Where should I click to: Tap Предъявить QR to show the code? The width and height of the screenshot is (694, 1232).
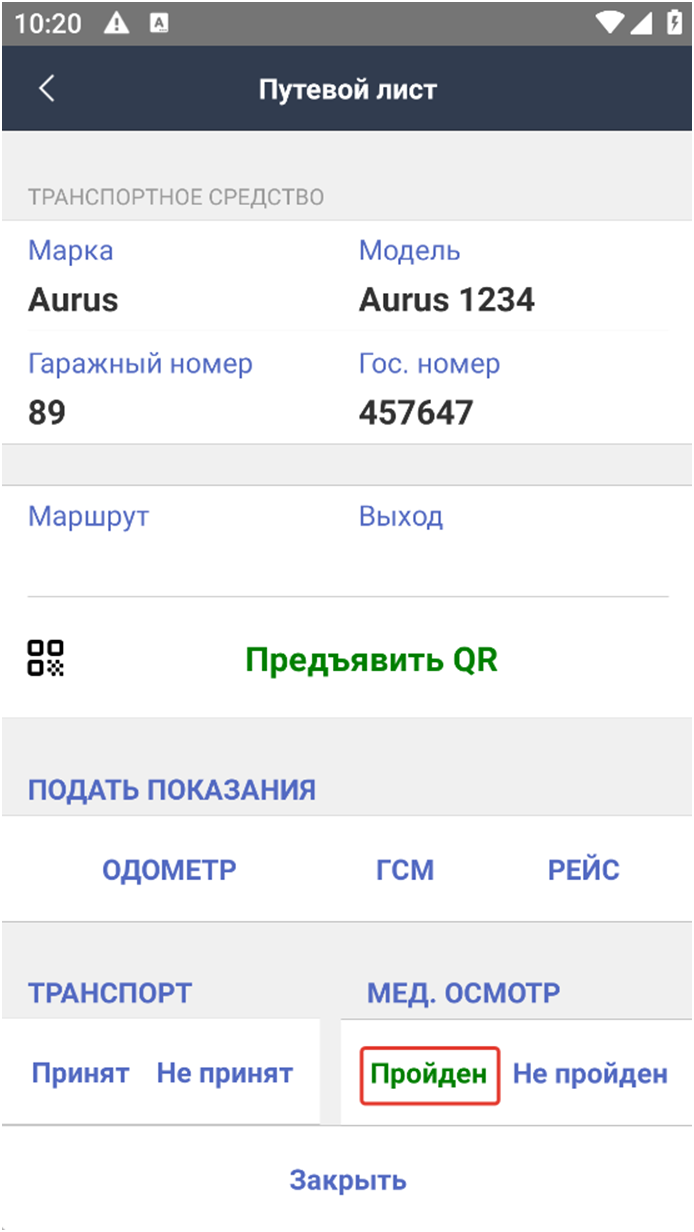pos(371,660)
